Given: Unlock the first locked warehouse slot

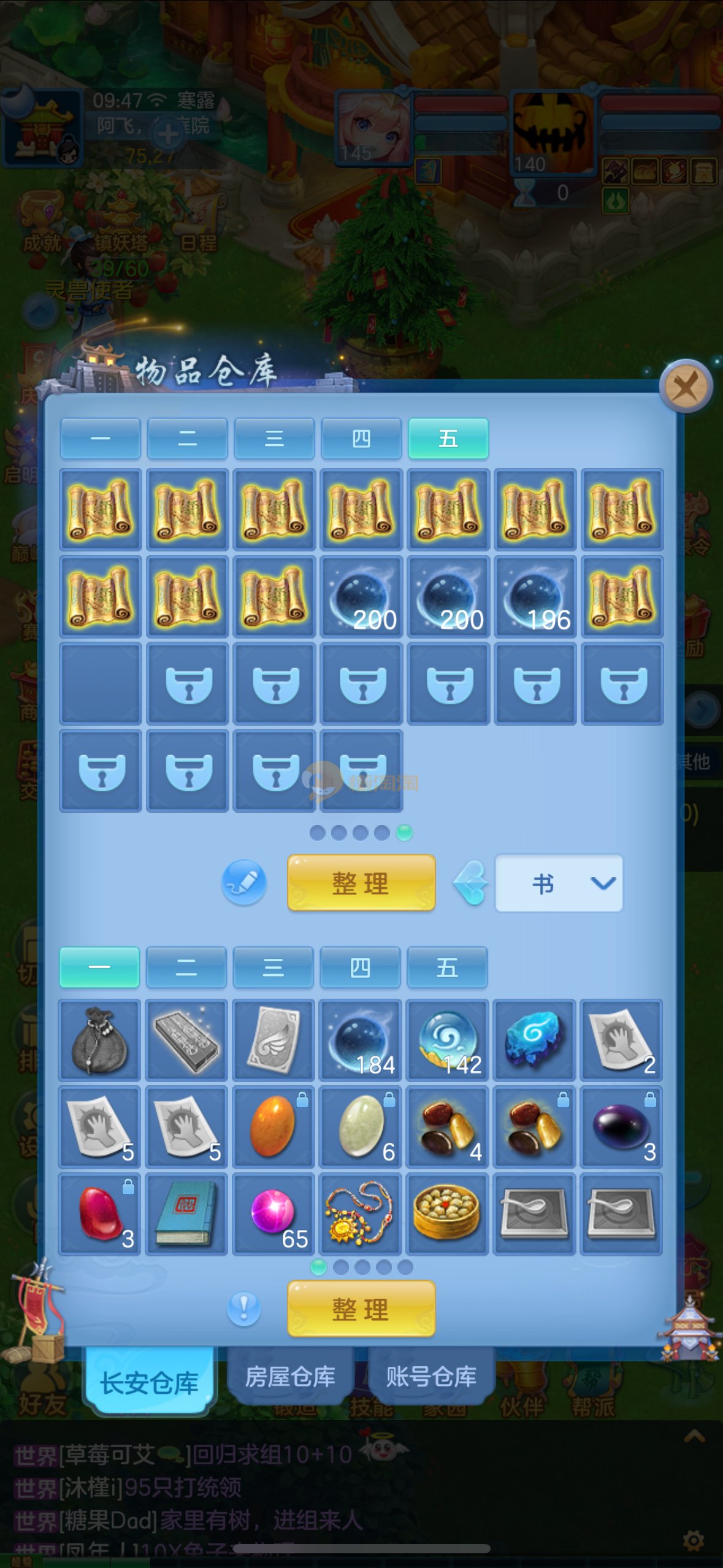Looking at the screenshot, I should point(188,684).
